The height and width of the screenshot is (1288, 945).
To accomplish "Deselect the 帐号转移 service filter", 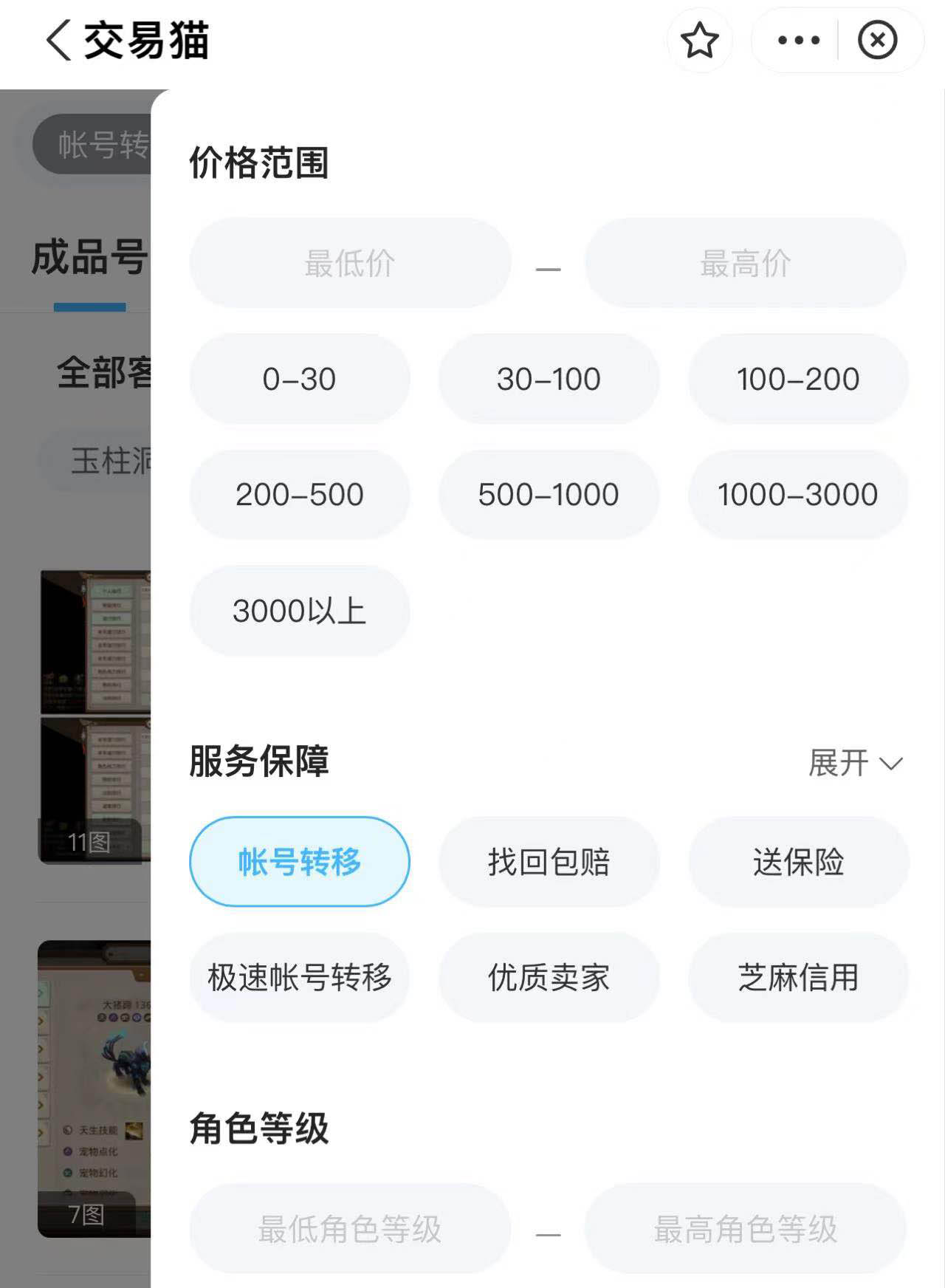I will point(299,862).
